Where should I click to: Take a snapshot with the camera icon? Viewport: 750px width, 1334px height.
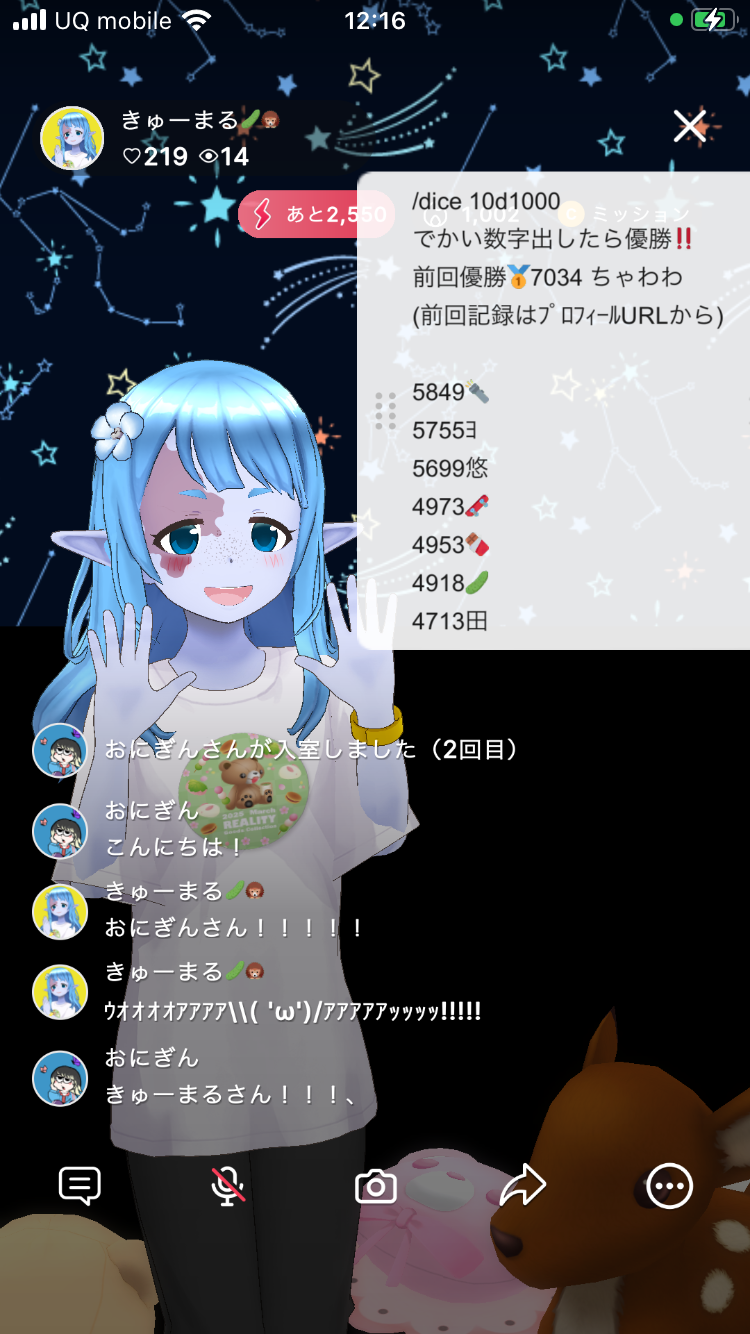376,1187
